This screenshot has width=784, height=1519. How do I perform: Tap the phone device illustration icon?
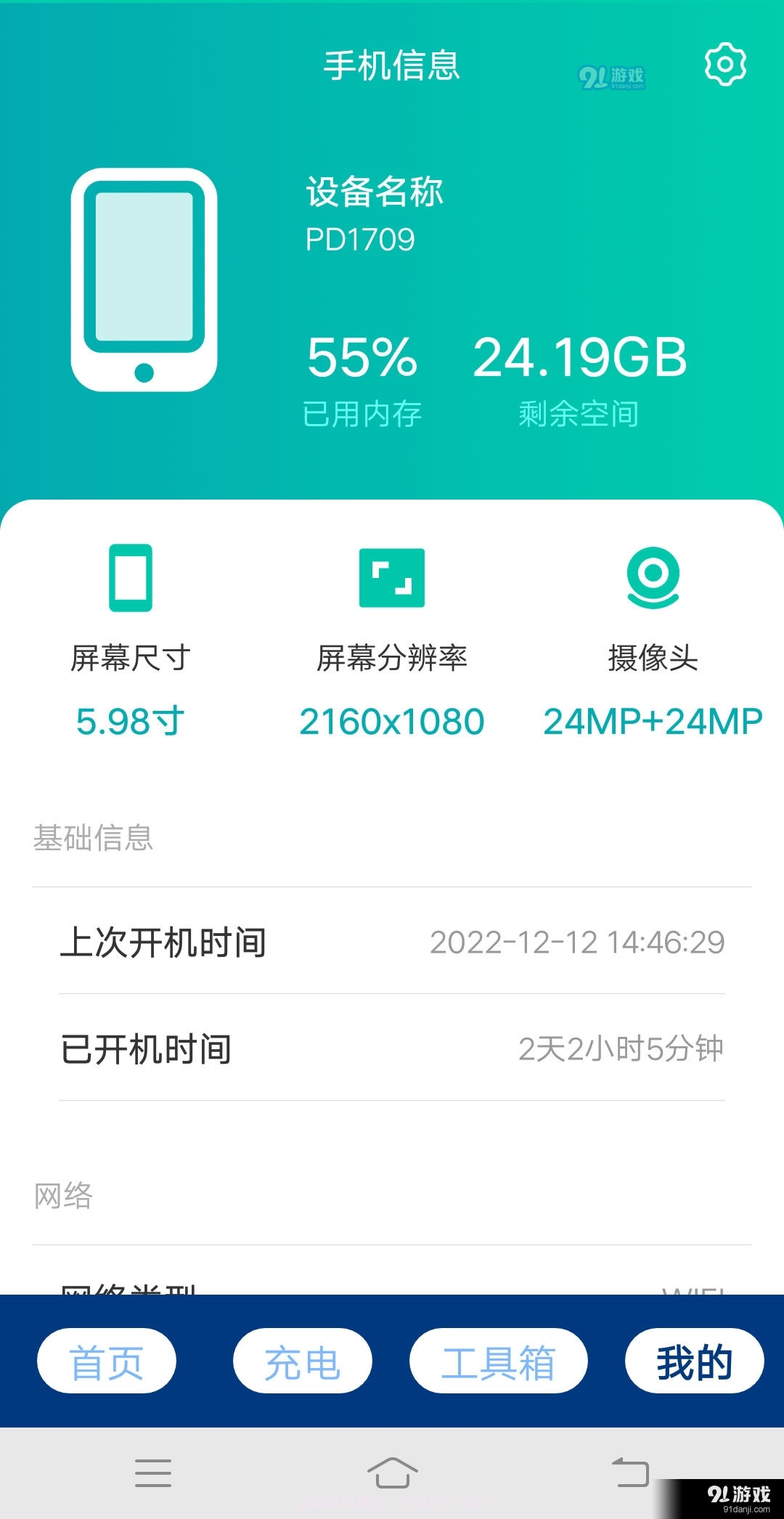coord(144,280)
